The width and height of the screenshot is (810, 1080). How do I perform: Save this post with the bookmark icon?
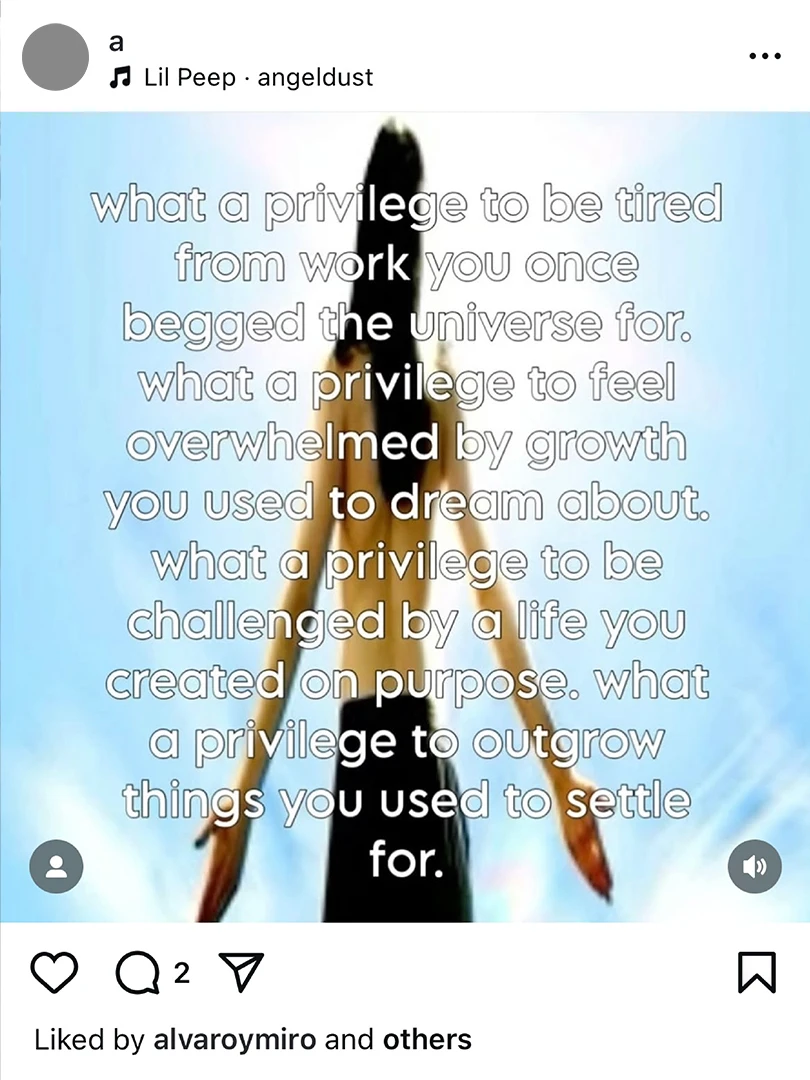[x=756, y=972]
